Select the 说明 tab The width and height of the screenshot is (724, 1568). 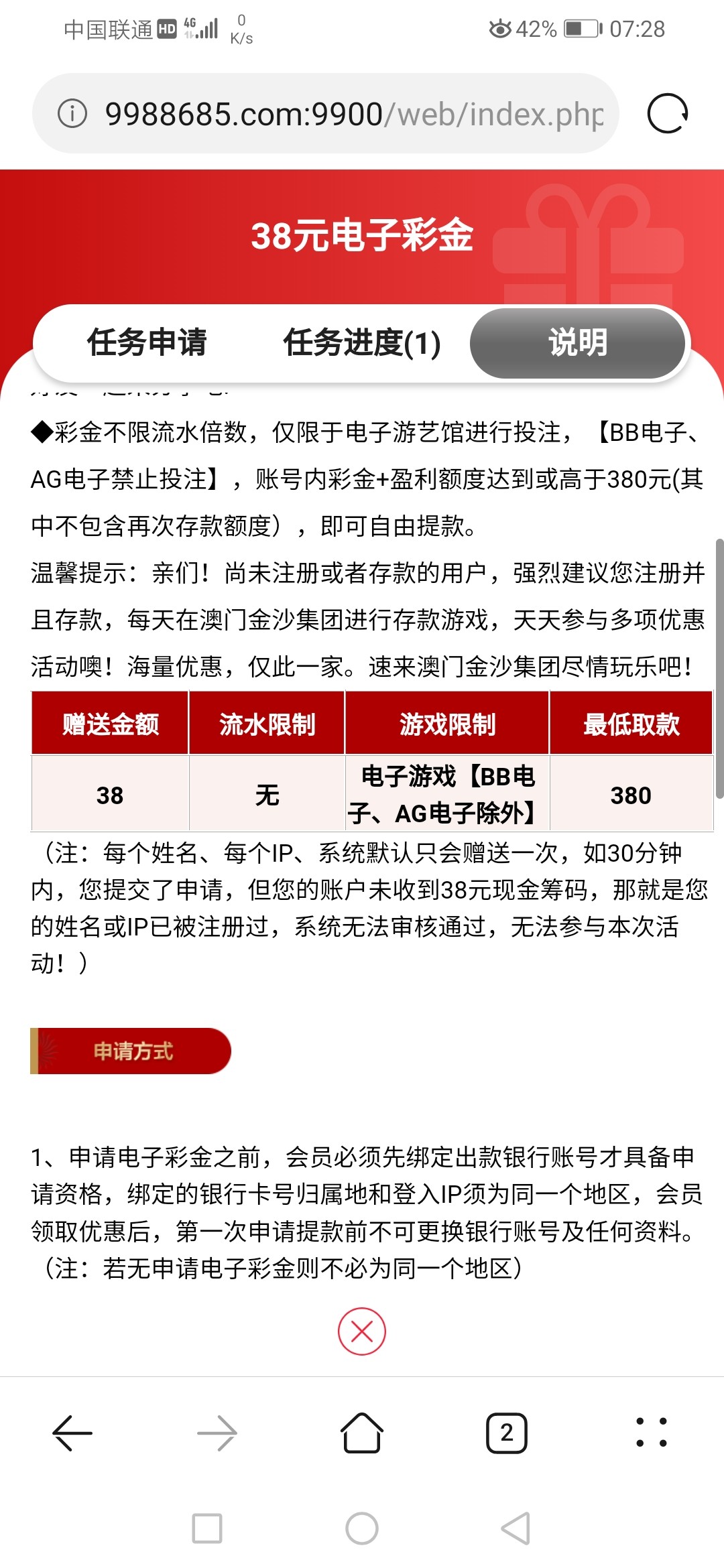tap(578, 343)
